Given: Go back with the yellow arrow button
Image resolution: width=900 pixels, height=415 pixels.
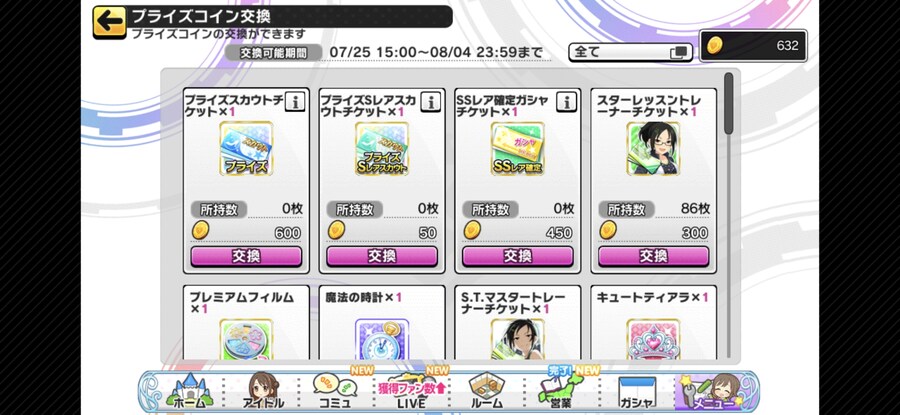Looking at the screenshot, I should point(109,20).
